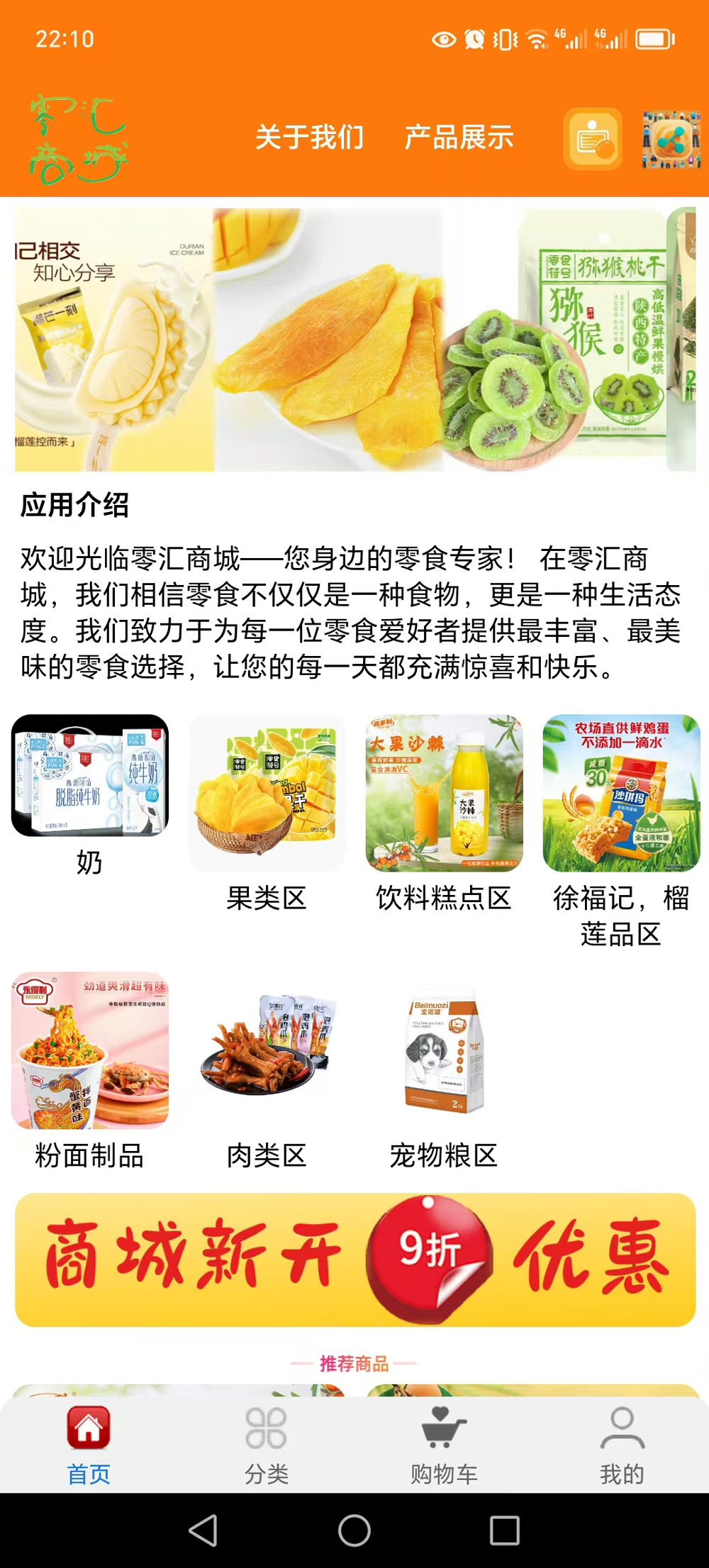Tap the orange card icon in header
Screen dimensions: 709x1568
[593, 139]
